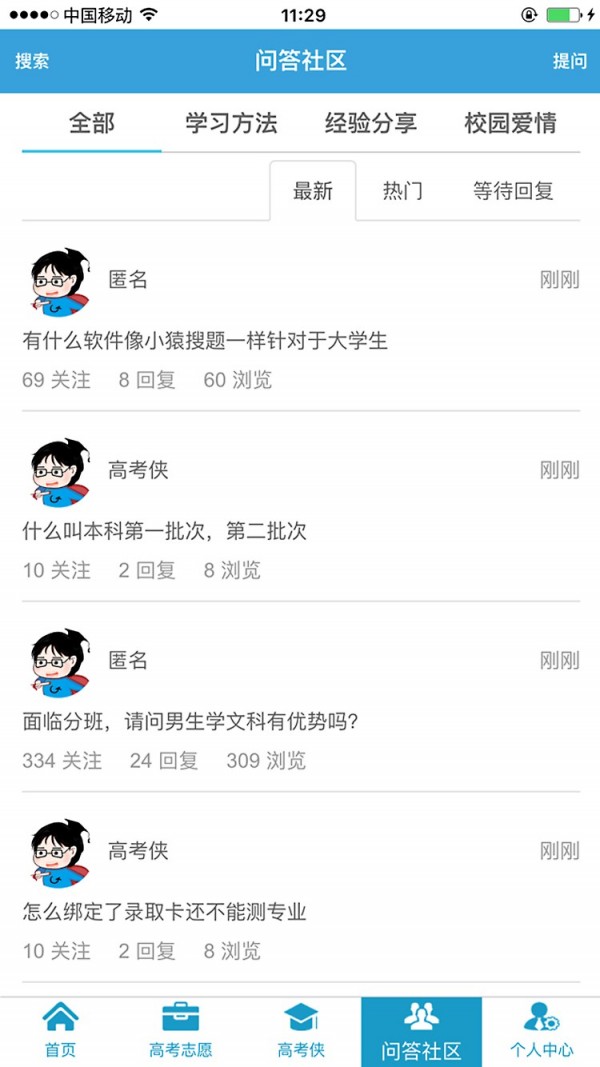Open the 个人中心 bottom tab

click(x=541, y=1031)
